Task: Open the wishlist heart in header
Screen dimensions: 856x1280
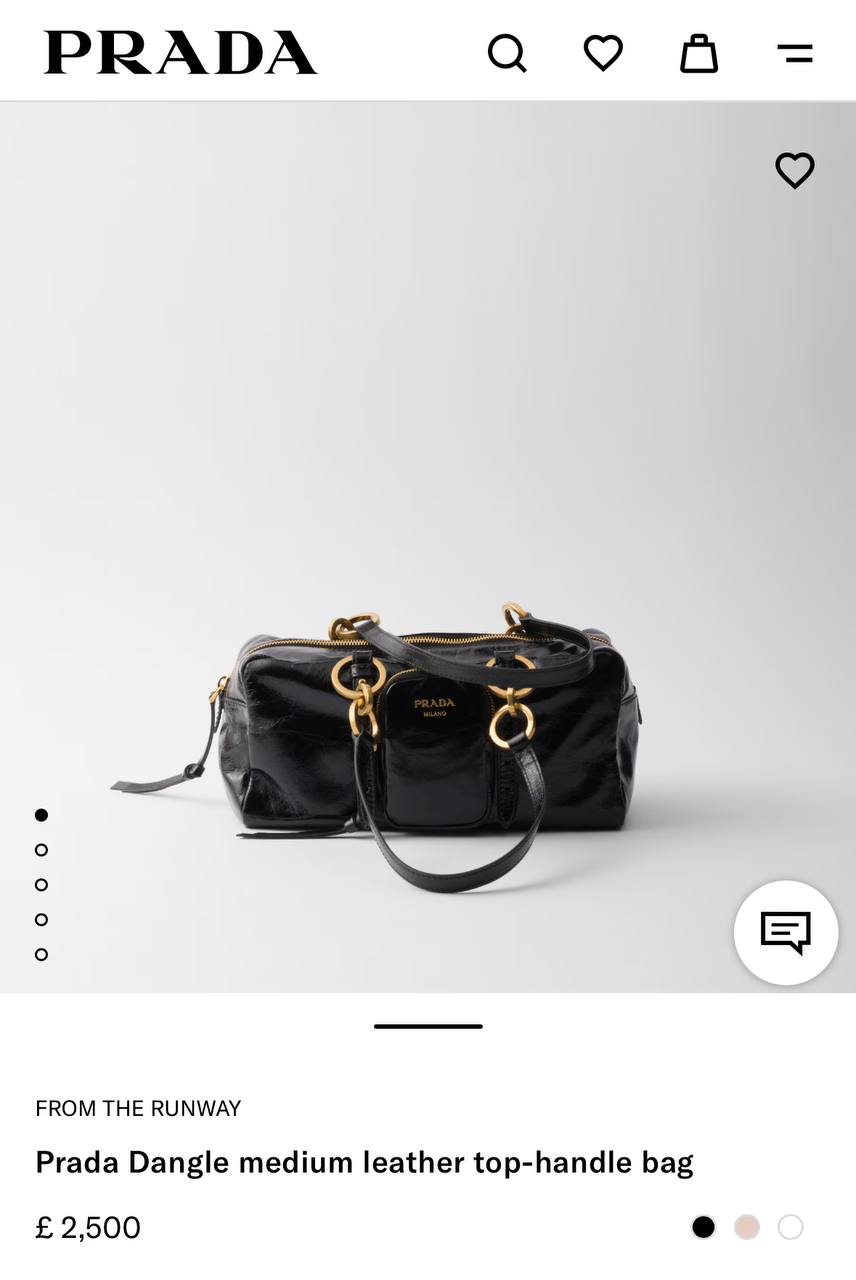Action: click(x=603, y=53)
